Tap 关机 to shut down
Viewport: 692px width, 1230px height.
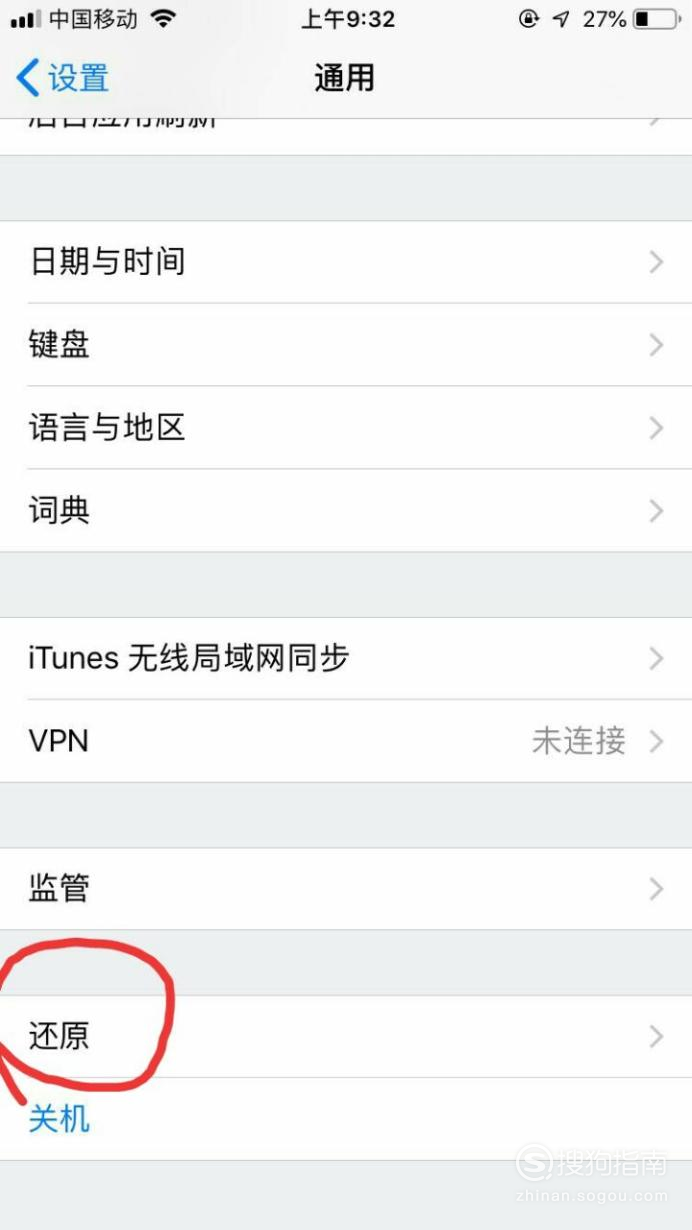coord(59,1118)
